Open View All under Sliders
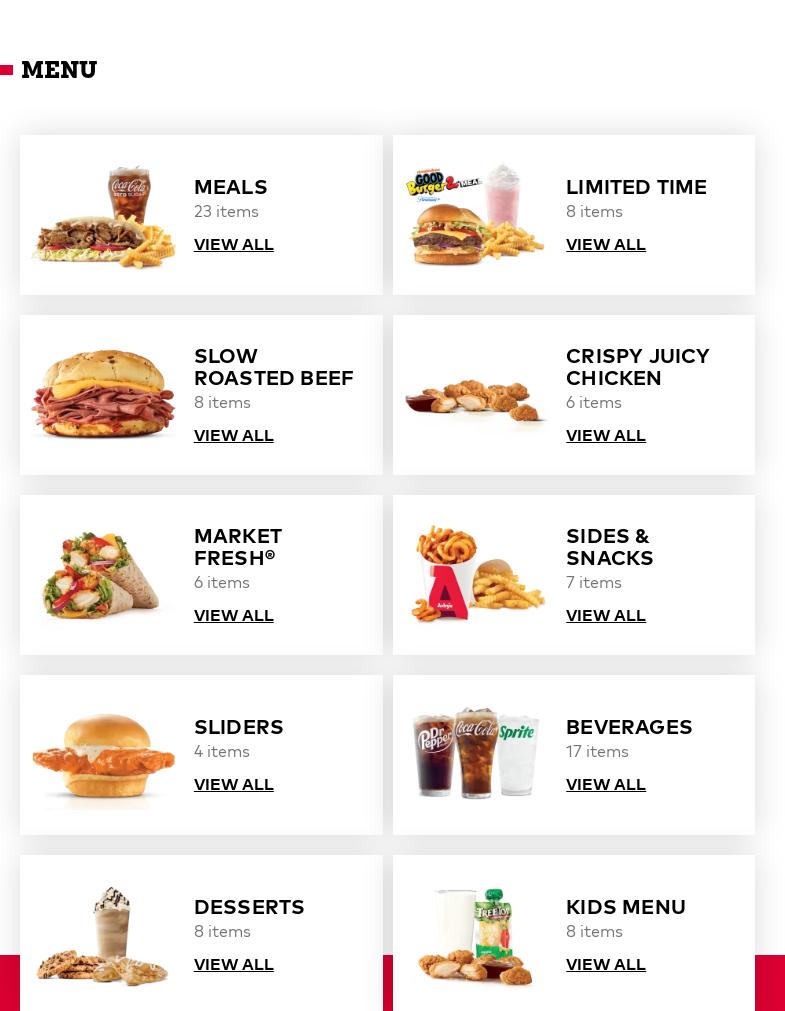 (x=233, y=784)
